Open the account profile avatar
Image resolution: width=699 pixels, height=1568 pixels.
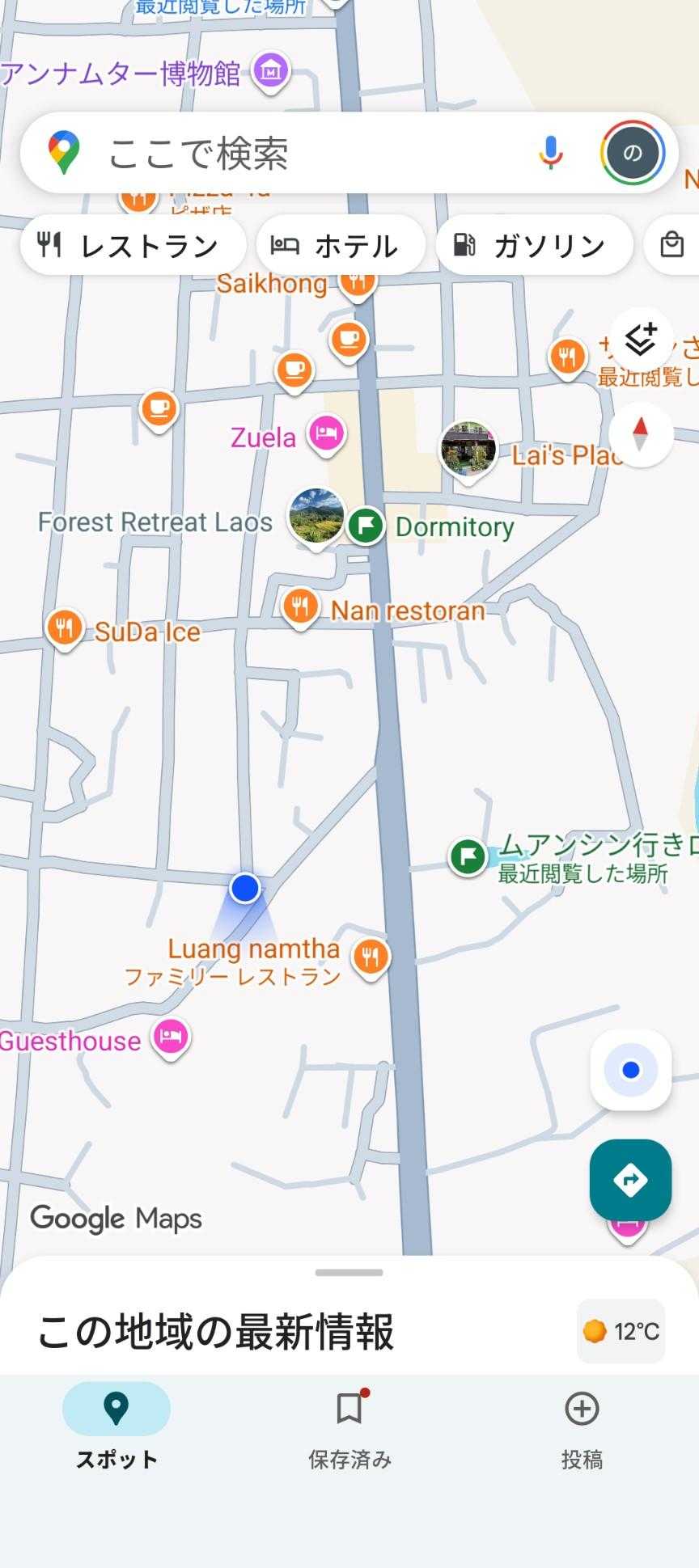click(x=633, y=153)
